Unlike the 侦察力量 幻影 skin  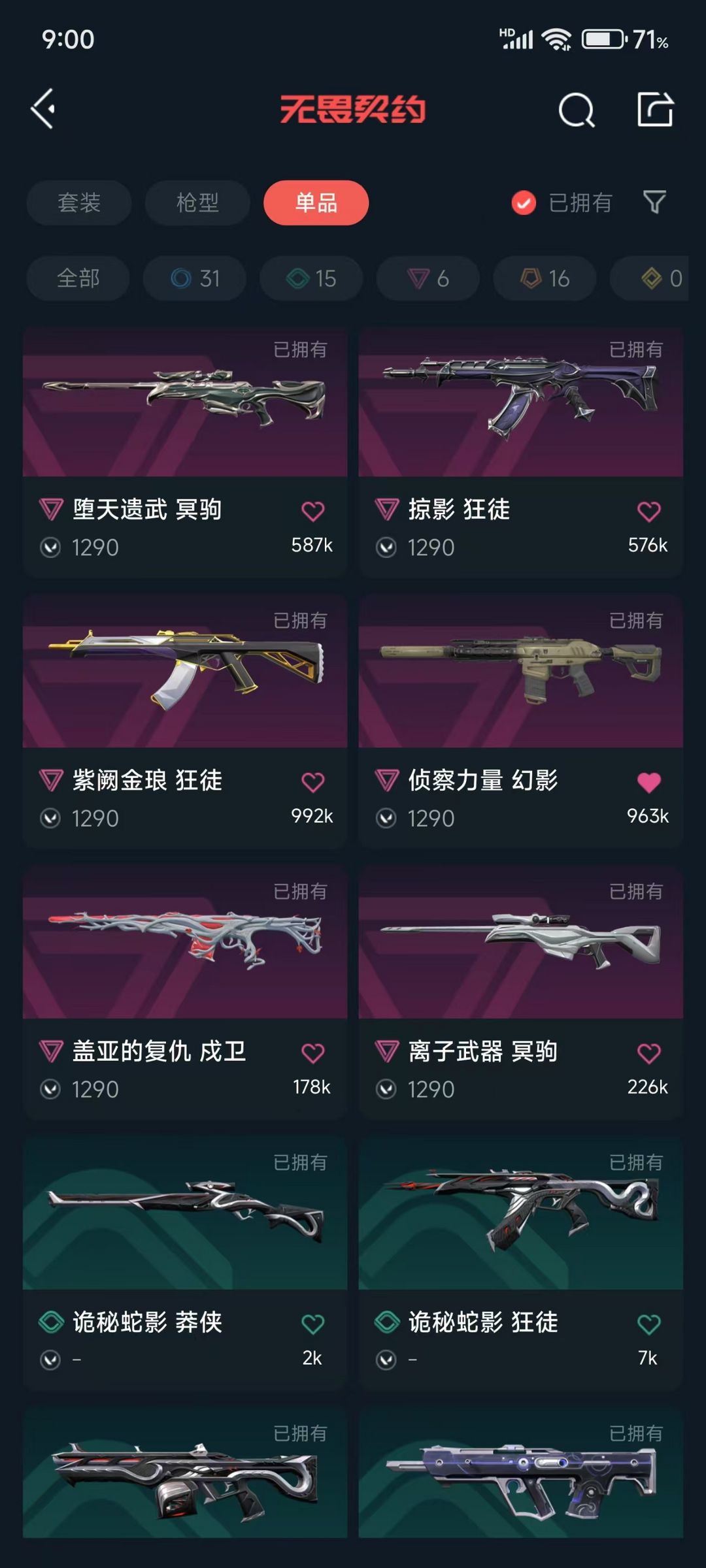(x=648, y=782)
